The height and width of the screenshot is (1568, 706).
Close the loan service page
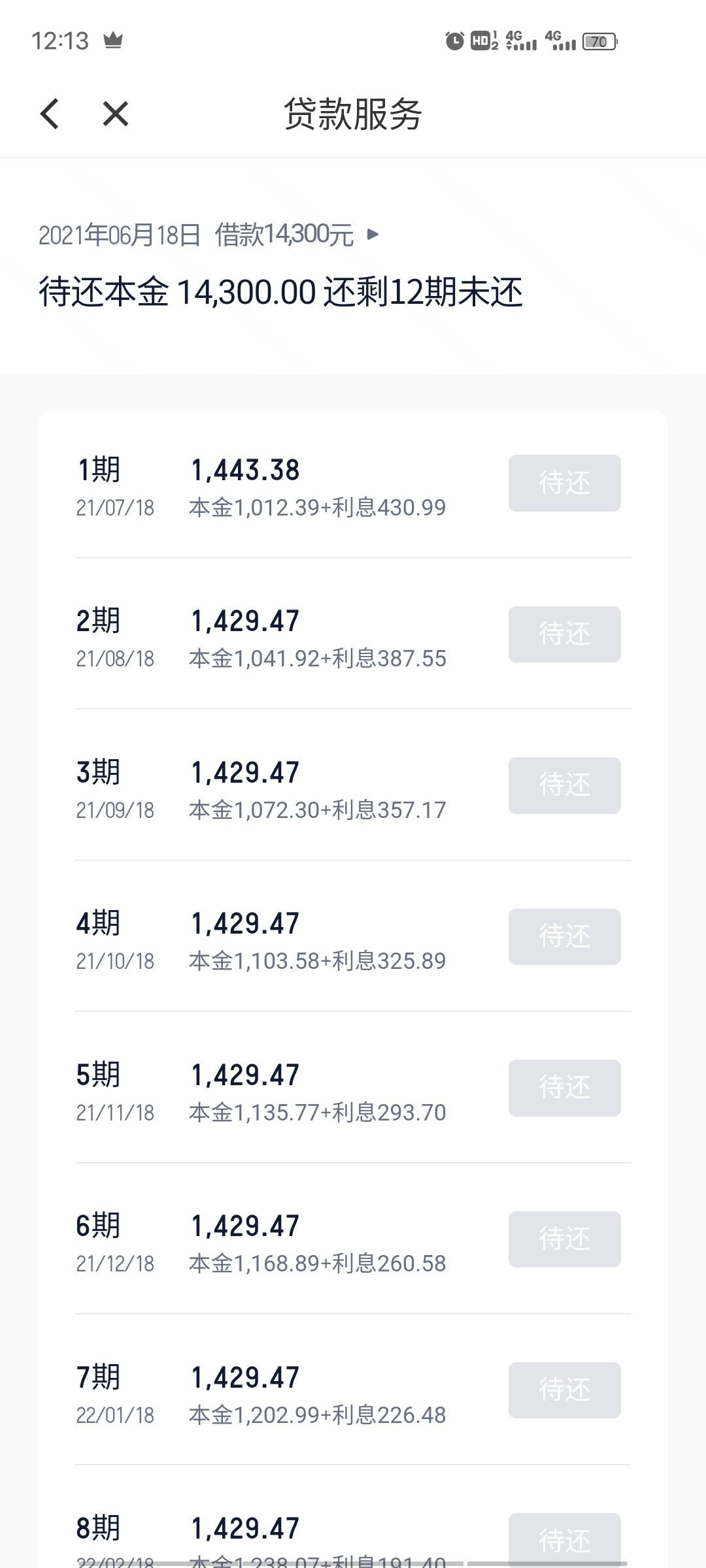tap(116, 114)
